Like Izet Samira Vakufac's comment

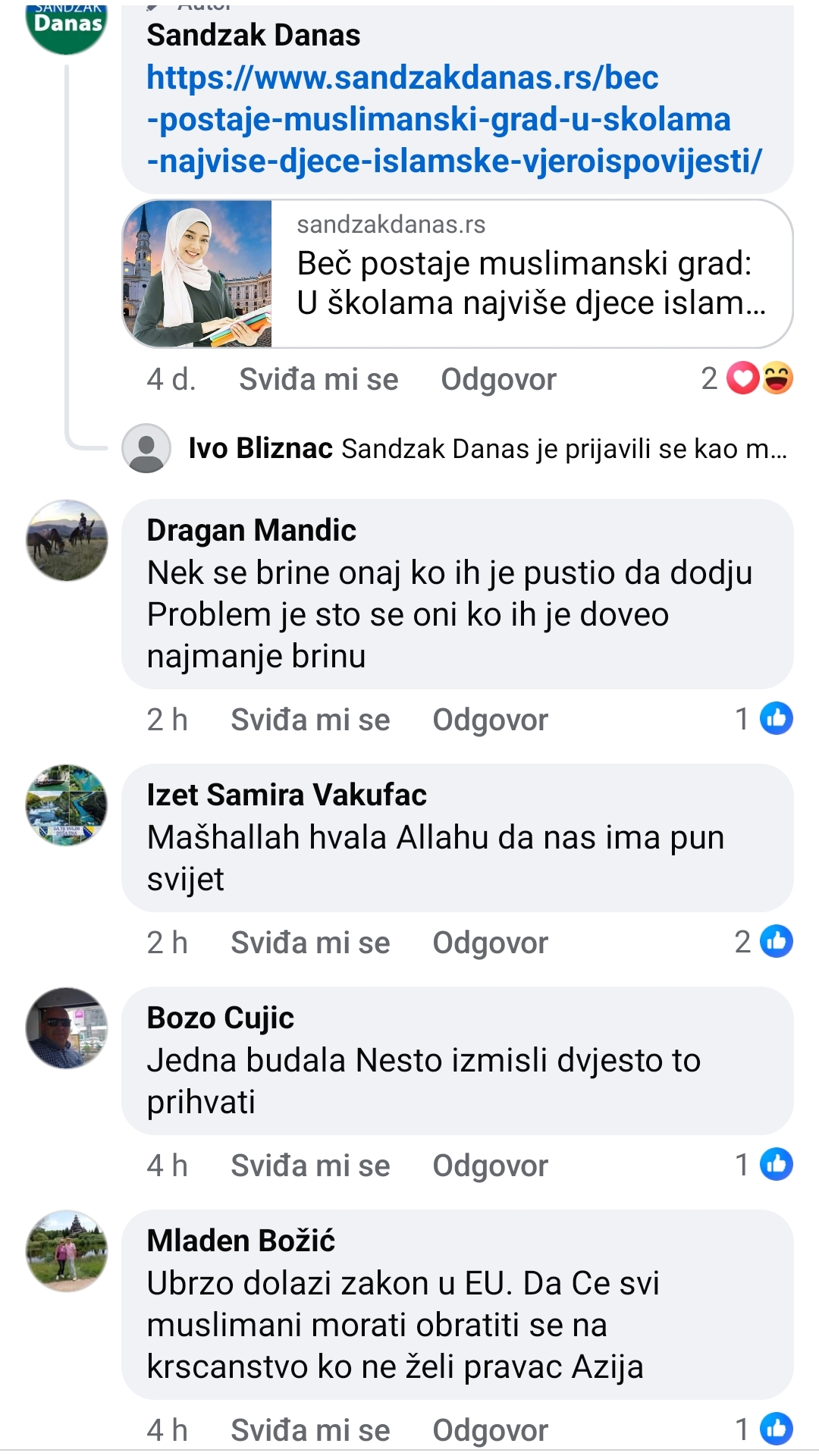(310, 943)
